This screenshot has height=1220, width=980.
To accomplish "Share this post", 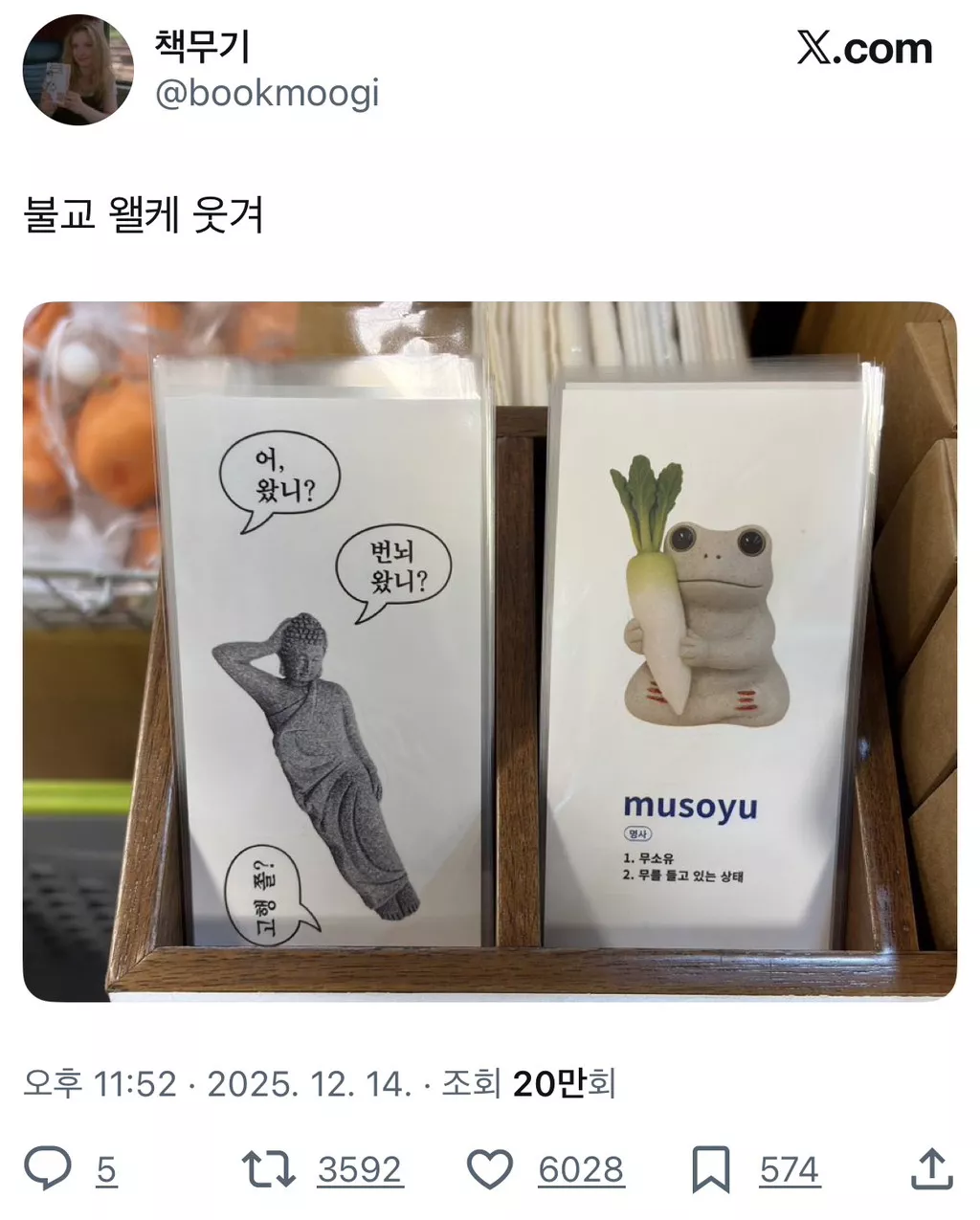I will point(930,1168).
